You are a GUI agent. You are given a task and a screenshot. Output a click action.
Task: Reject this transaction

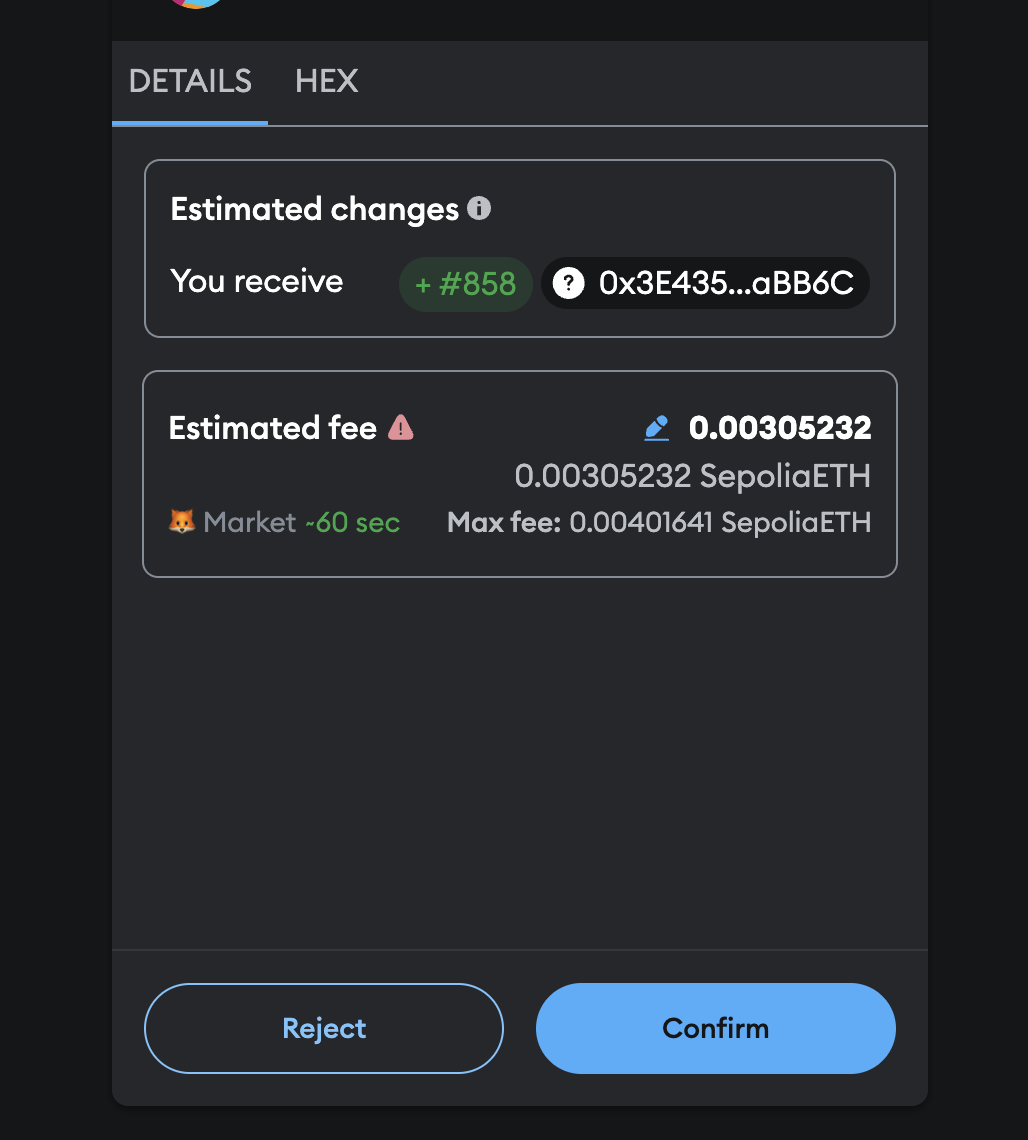click(x=324, y=1028)
